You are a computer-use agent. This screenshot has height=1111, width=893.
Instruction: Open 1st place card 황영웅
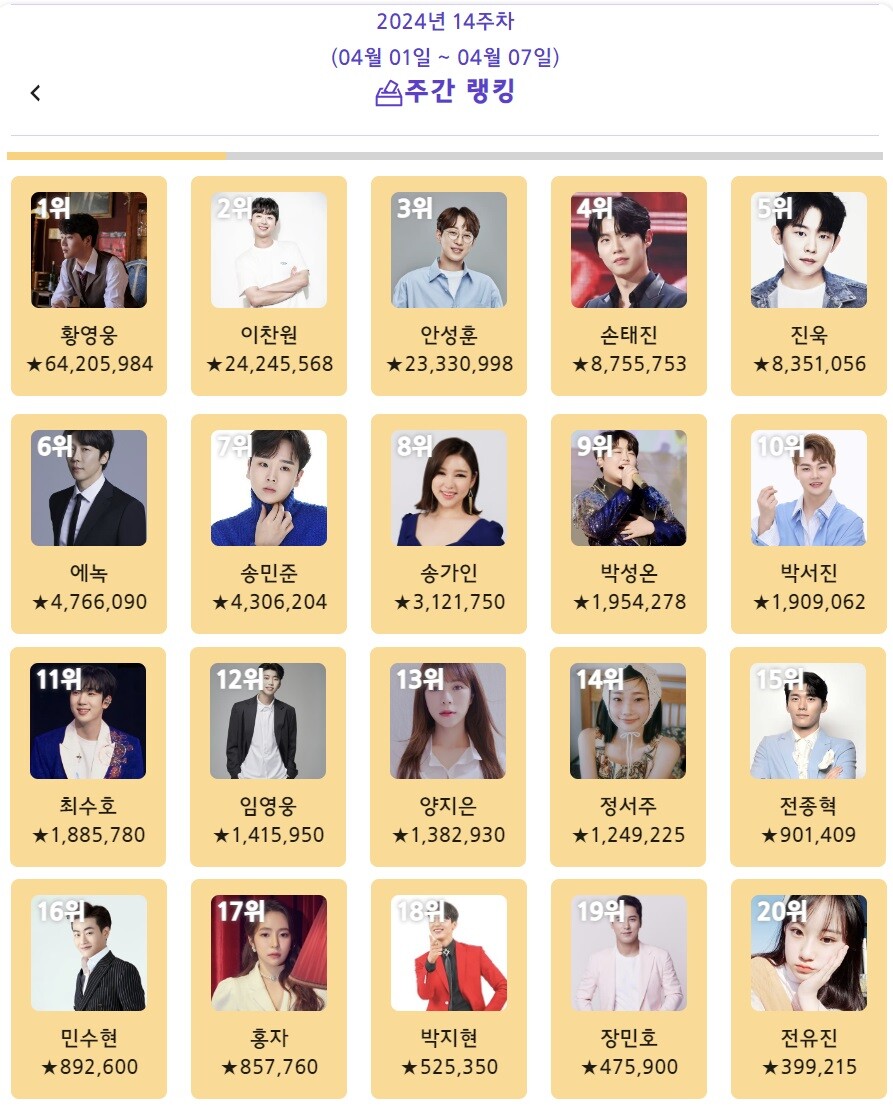pyautogui.click(x=89, y=285)
